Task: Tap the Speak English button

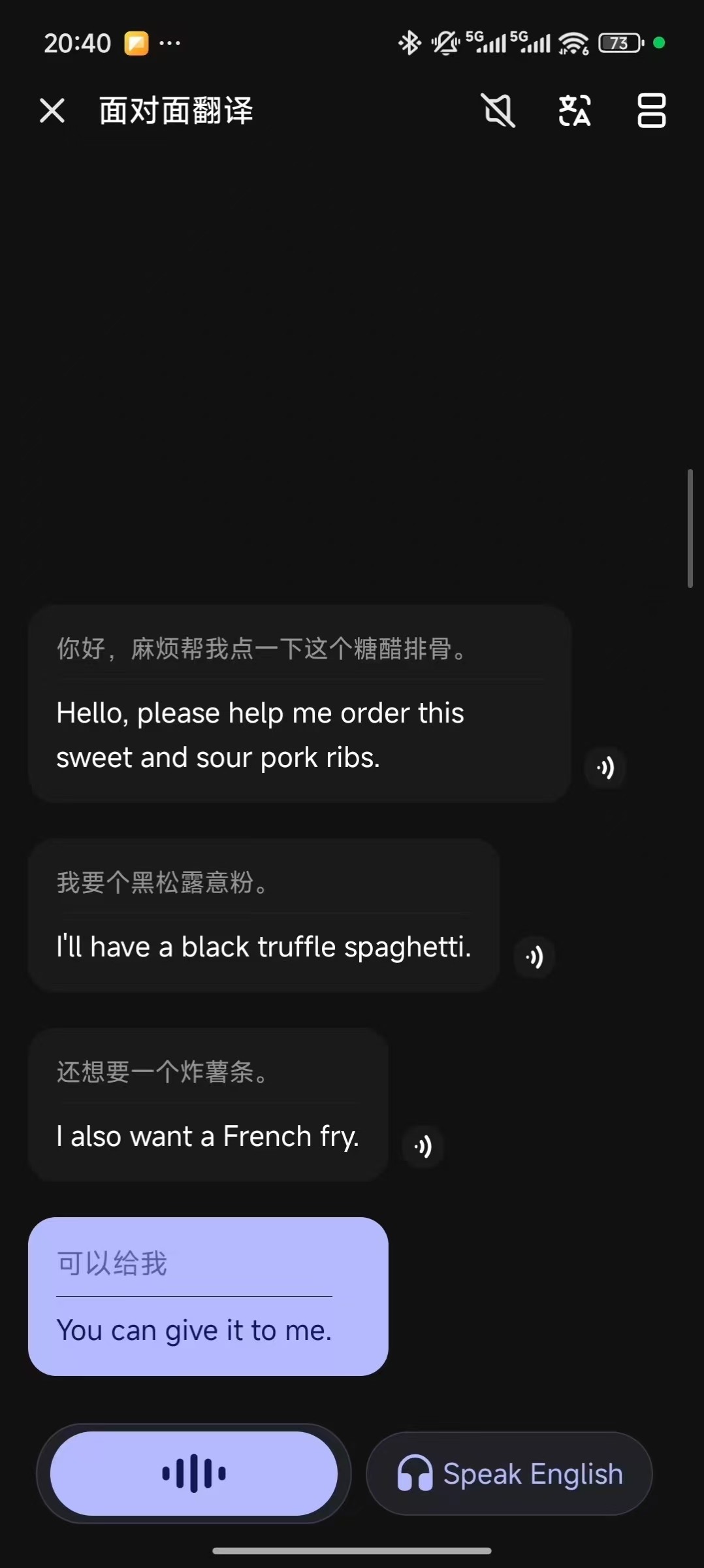Action: (509, 1474)
